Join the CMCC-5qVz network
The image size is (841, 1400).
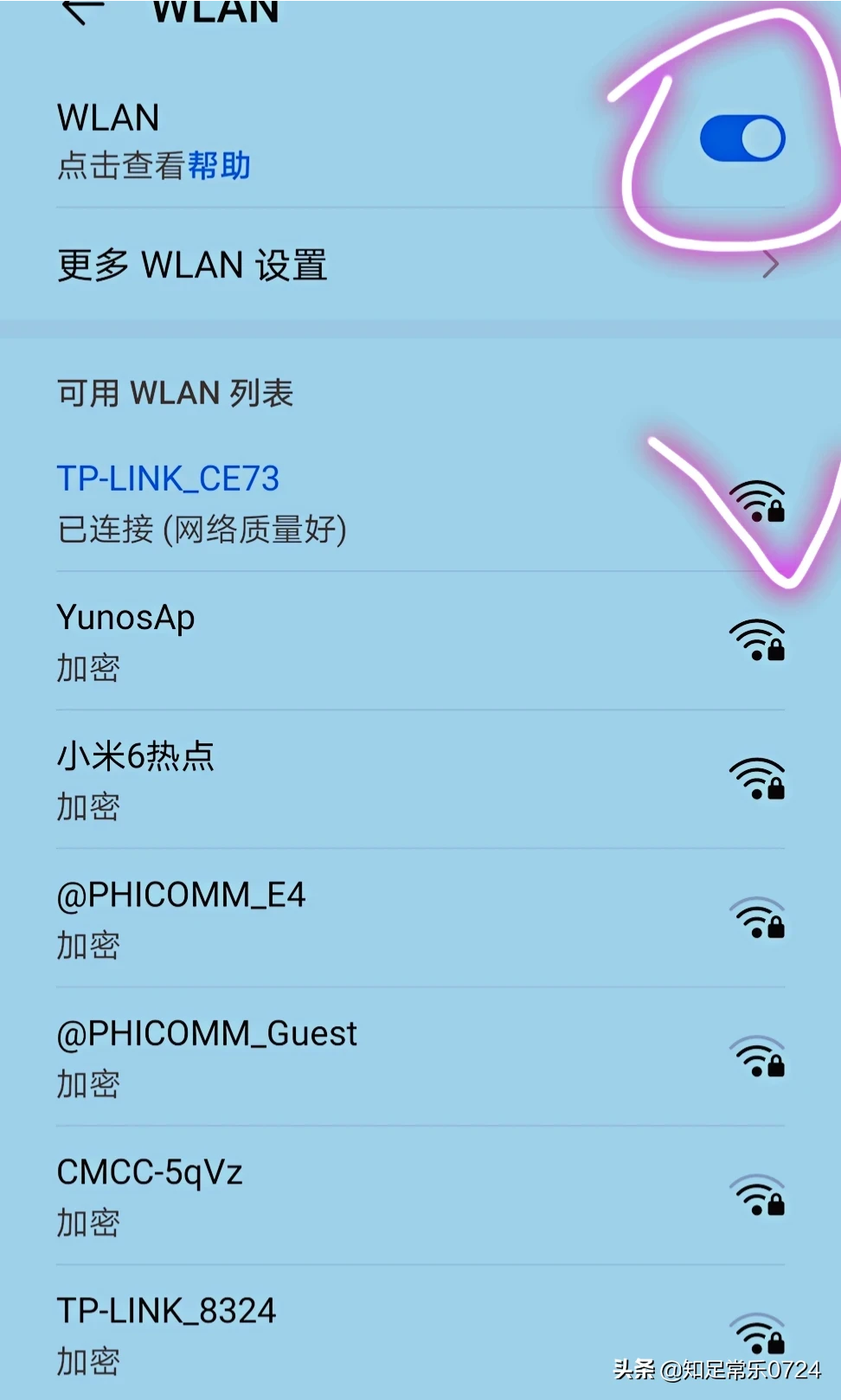coord(420,1196)
